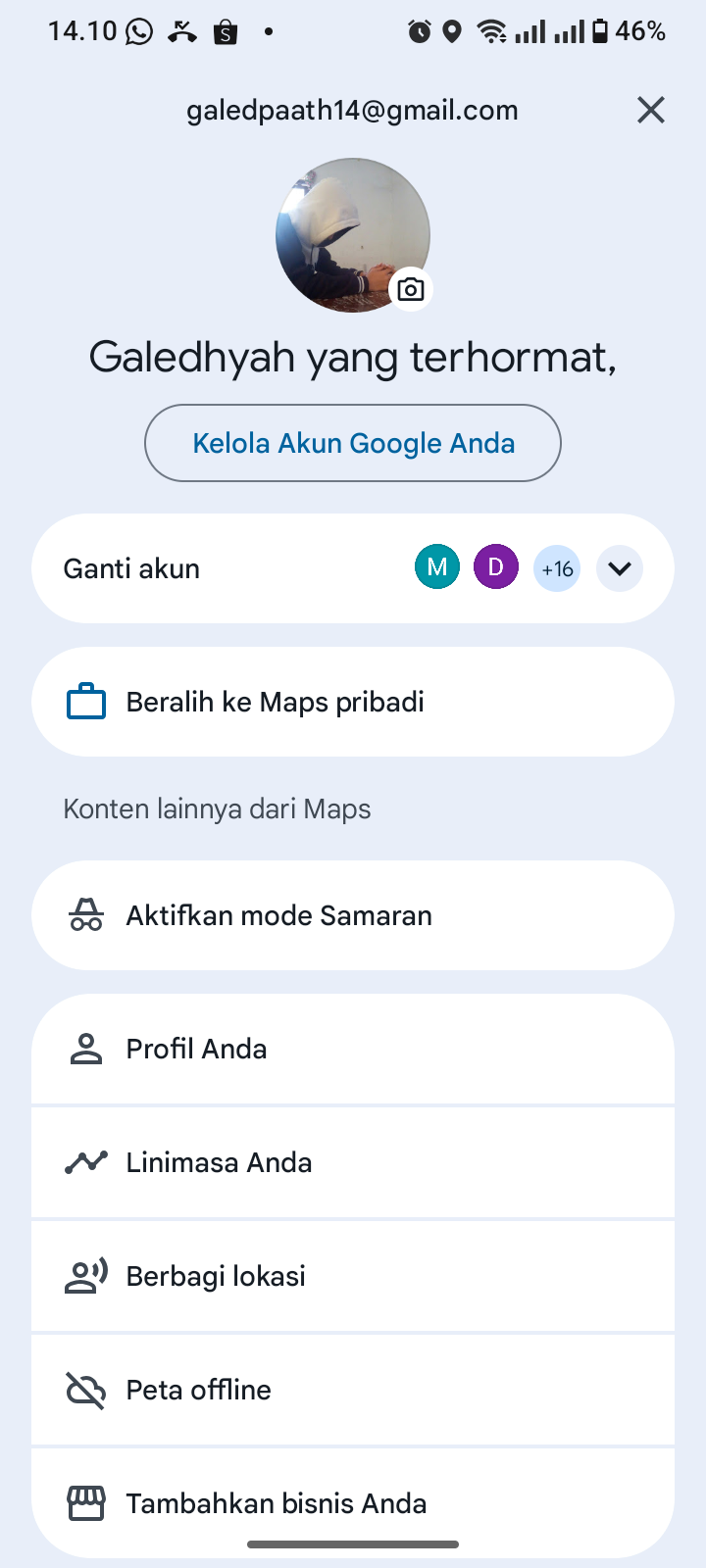
Task: Show the +16 more accounts
Action: click(x=557, y=568)
